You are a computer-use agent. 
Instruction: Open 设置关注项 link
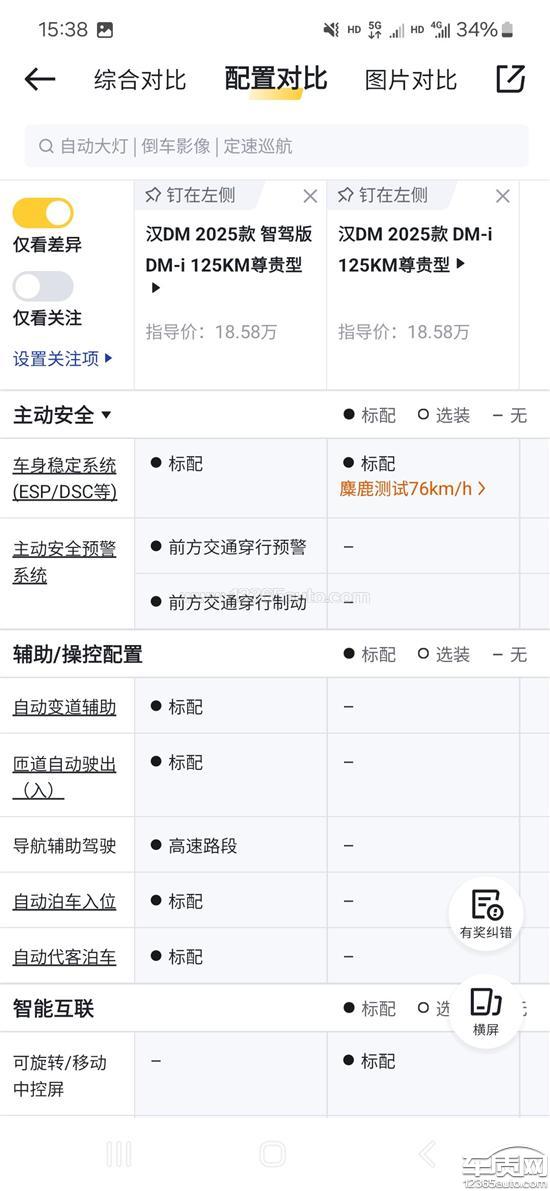click(x=63, y=359)
